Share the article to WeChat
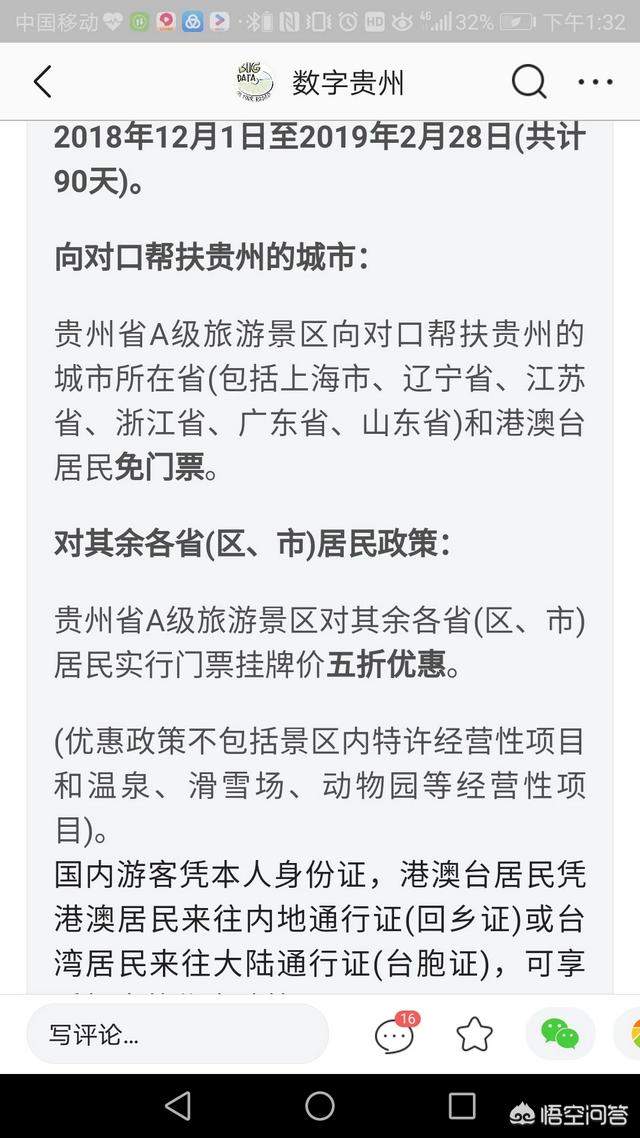The width and height of the screenshot is (640, 1138). coord(560,1033)
